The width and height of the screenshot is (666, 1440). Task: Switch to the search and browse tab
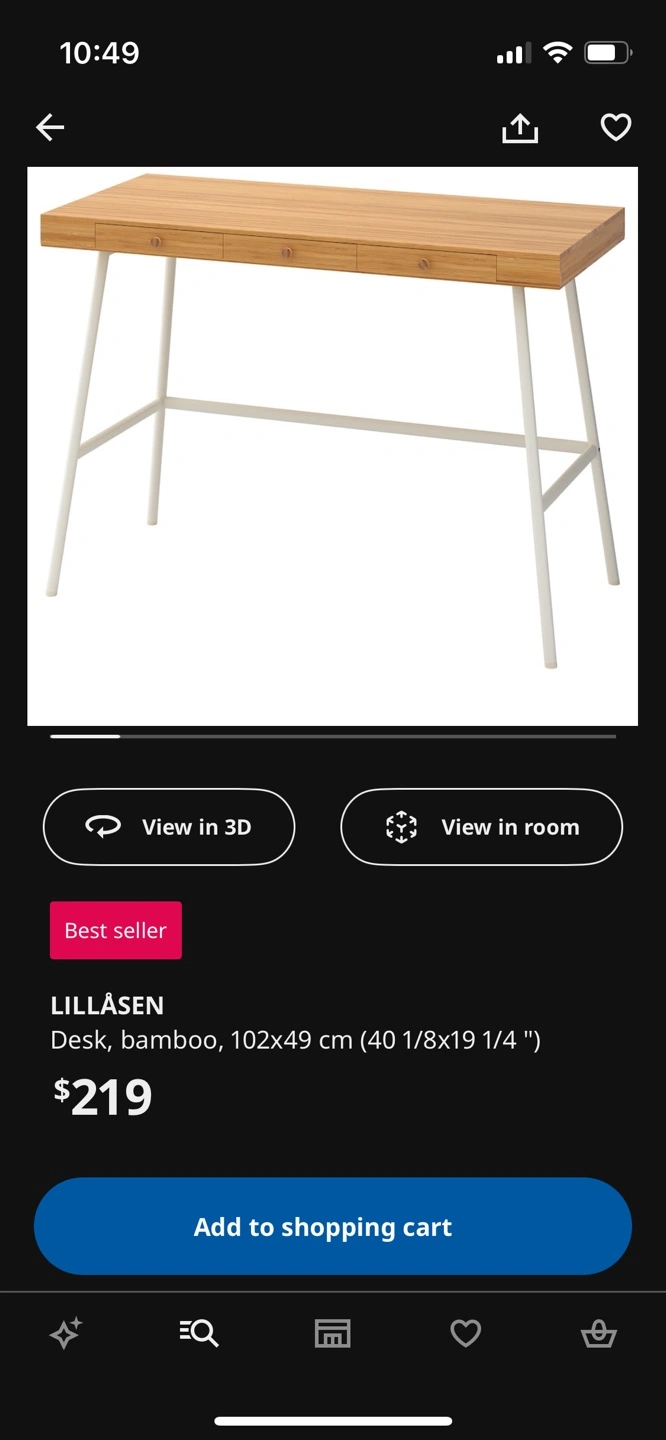(x=199, y=1333)
